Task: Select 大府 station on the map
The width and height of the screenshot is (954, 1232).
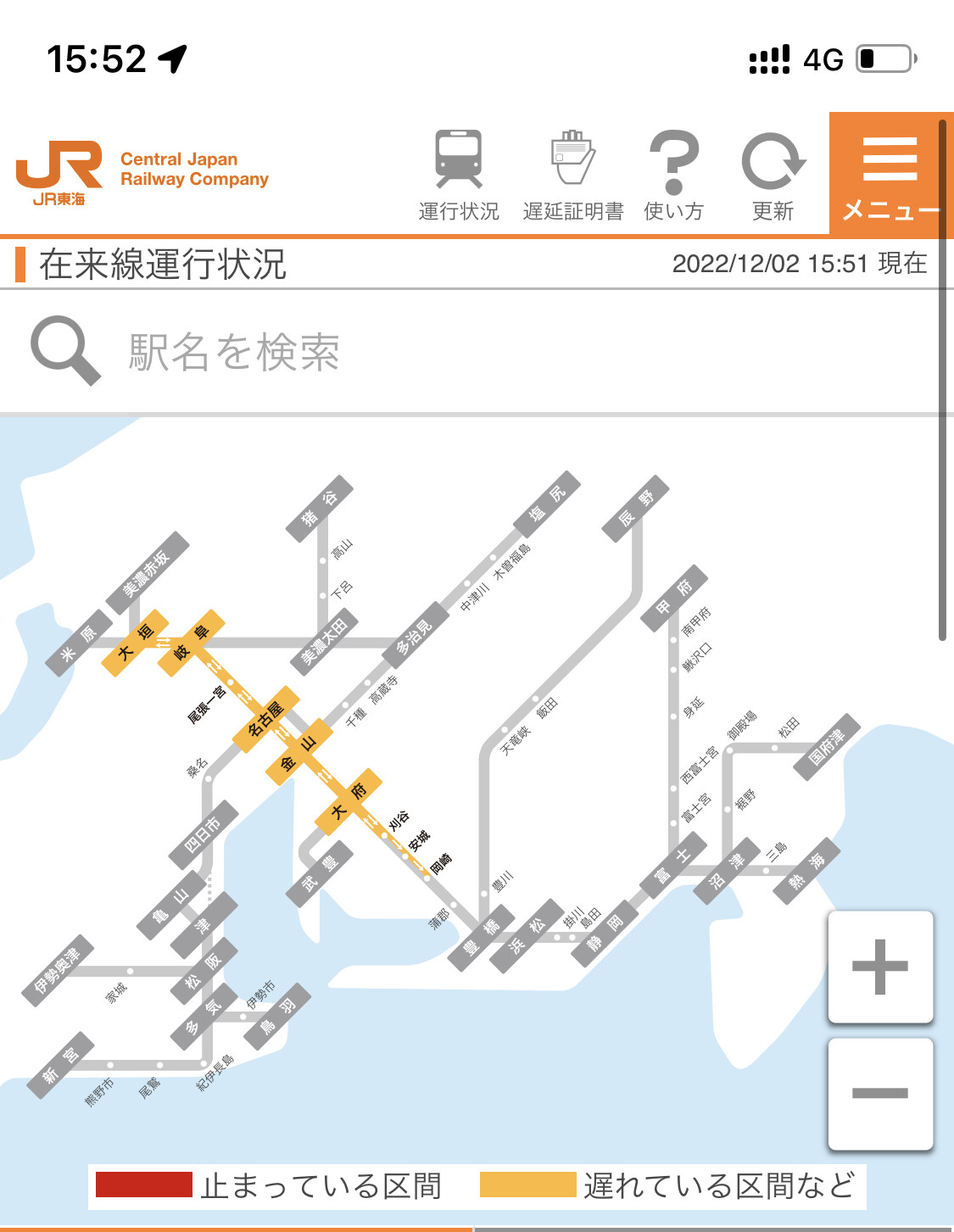Action: click(x=349, y=801)
